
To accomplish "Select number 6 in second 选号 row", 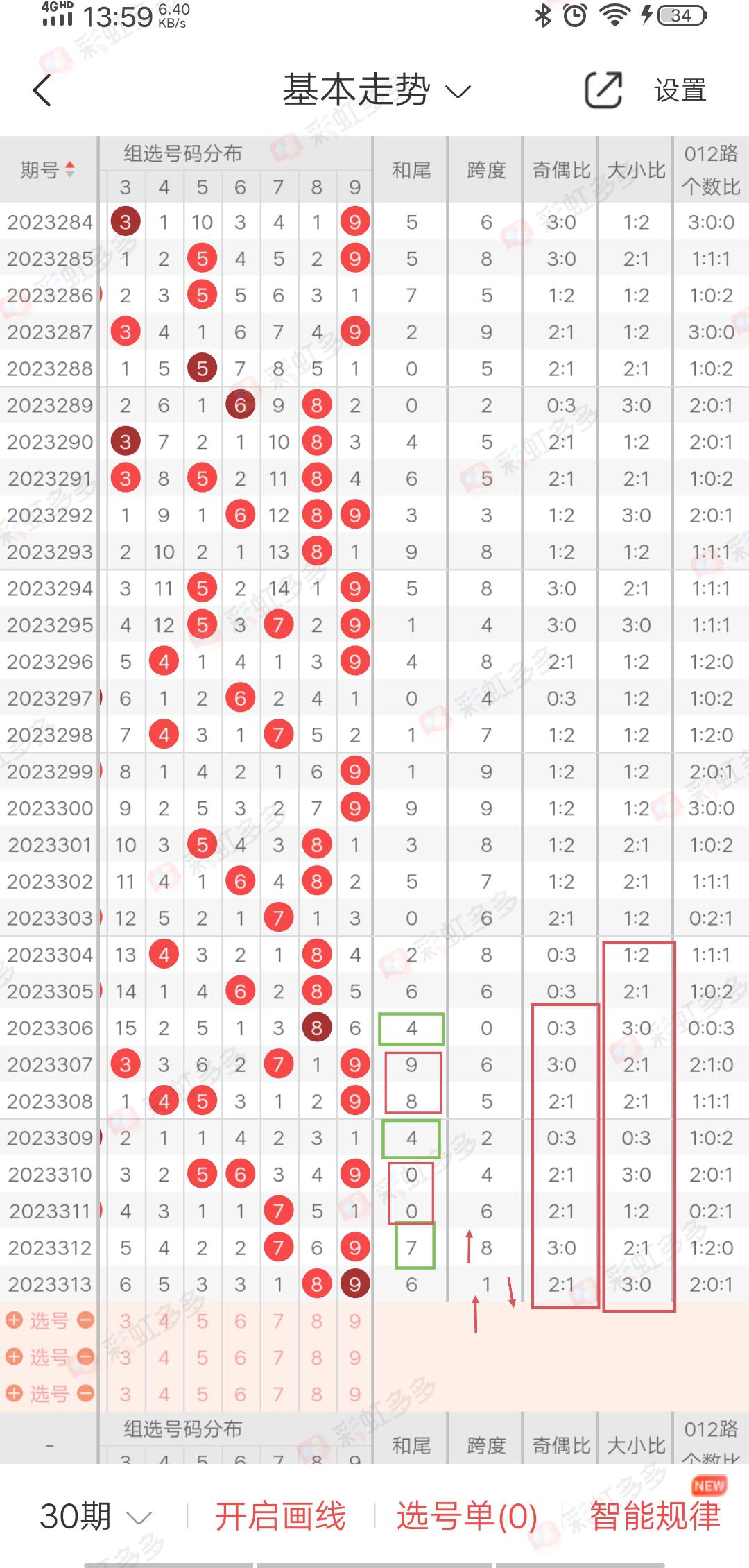I will point(240,1357).
